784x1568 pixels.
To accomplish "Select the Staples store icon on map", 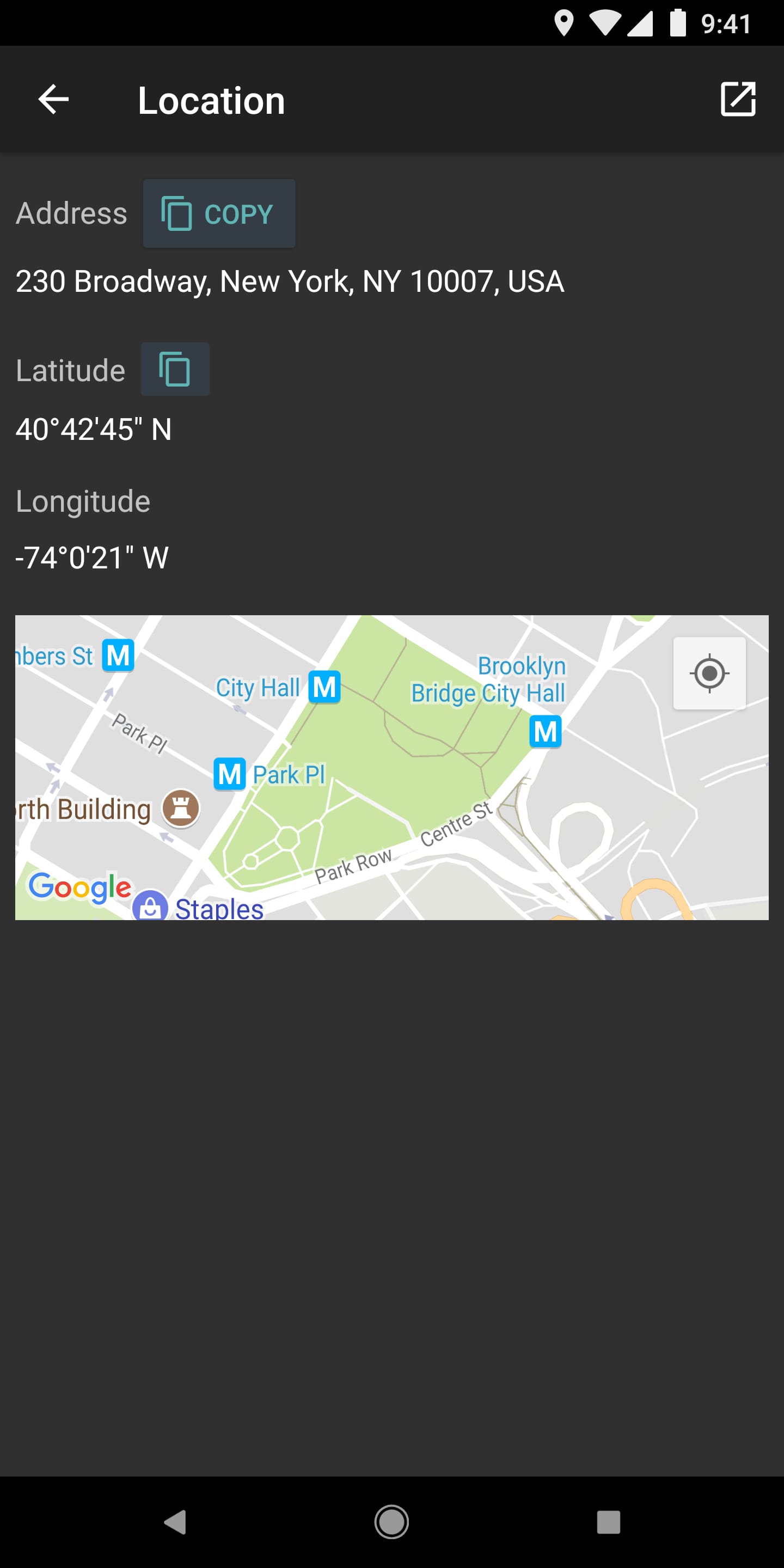I will tap(151, 907).
